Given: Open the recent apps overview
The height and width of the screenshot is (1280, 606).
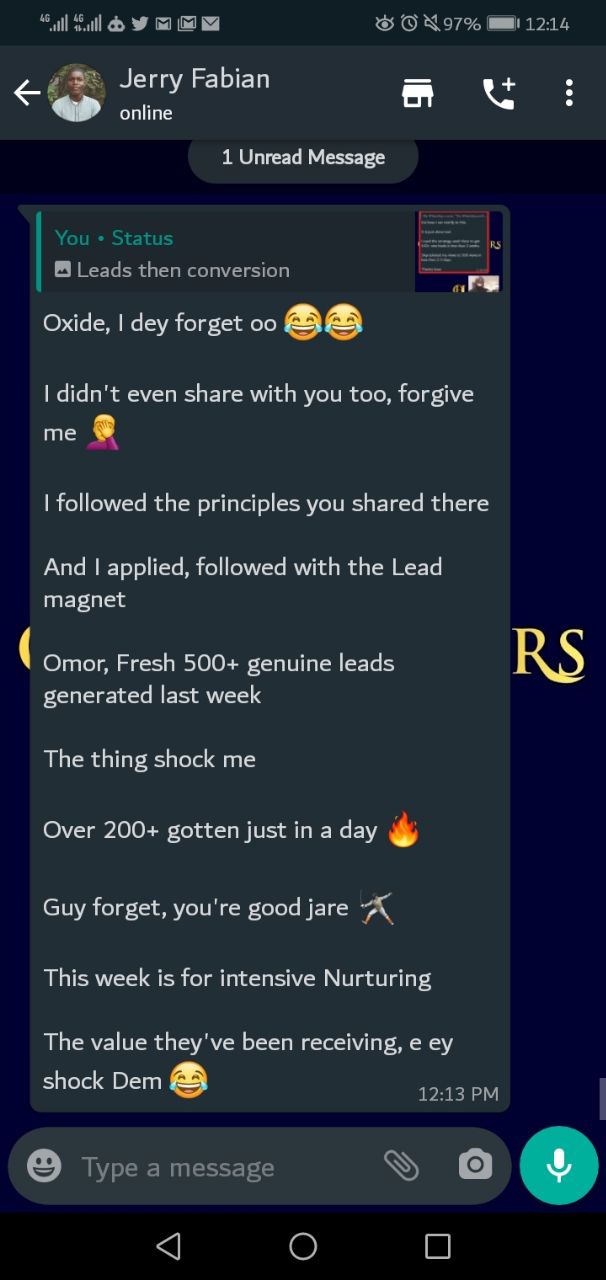Looking at the screenshot, I should 437,1246.
